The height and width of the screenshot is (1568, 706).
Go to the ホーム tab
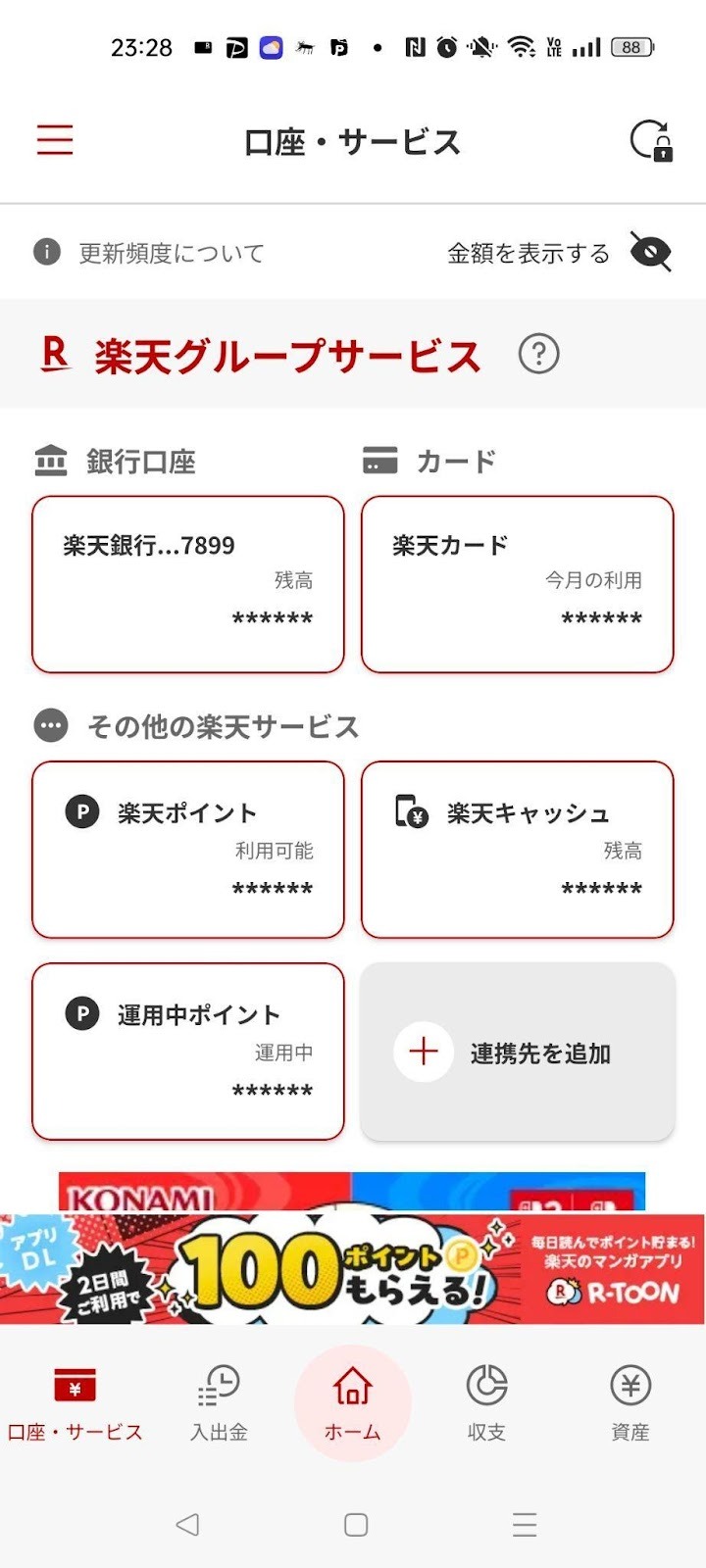coord(353,1403)
